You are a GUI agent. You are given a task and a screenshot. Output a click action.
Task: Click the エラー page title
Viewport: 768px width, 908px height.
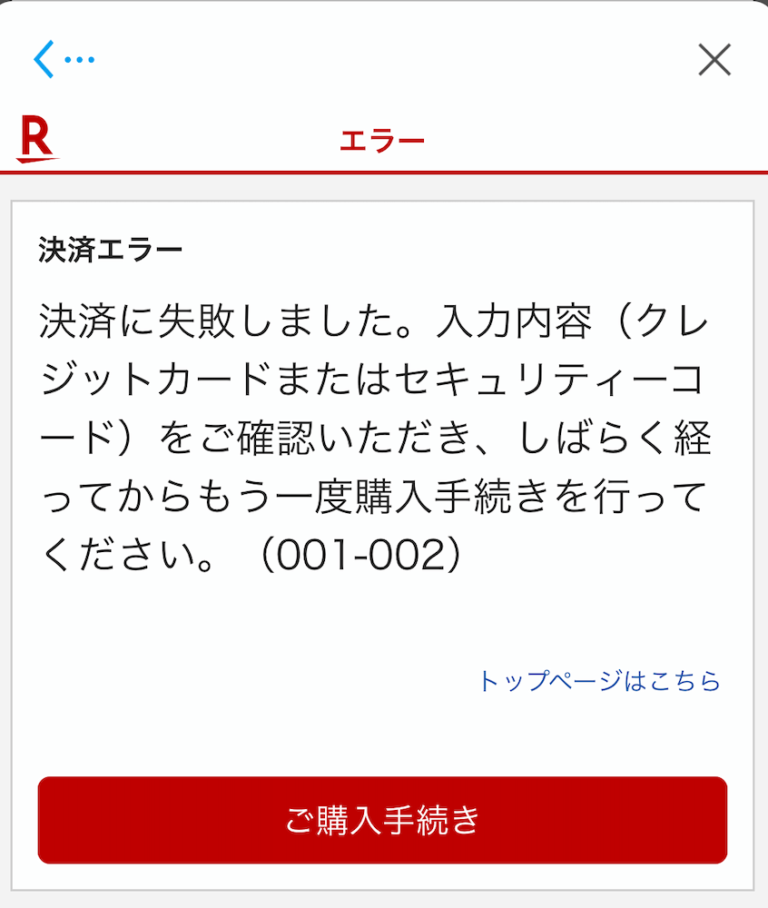(x=384, y=139)
